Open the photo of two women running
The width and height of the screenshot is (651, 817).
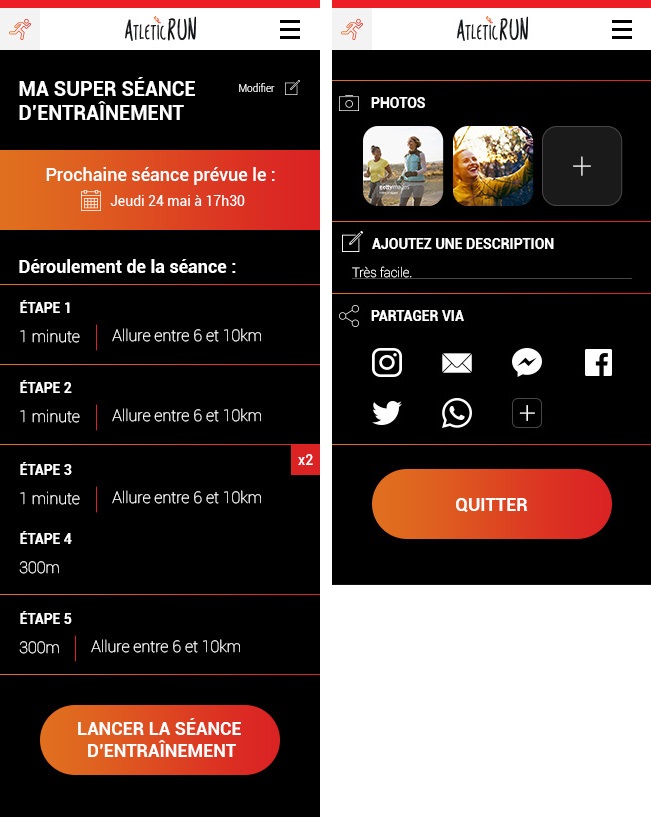403,166
